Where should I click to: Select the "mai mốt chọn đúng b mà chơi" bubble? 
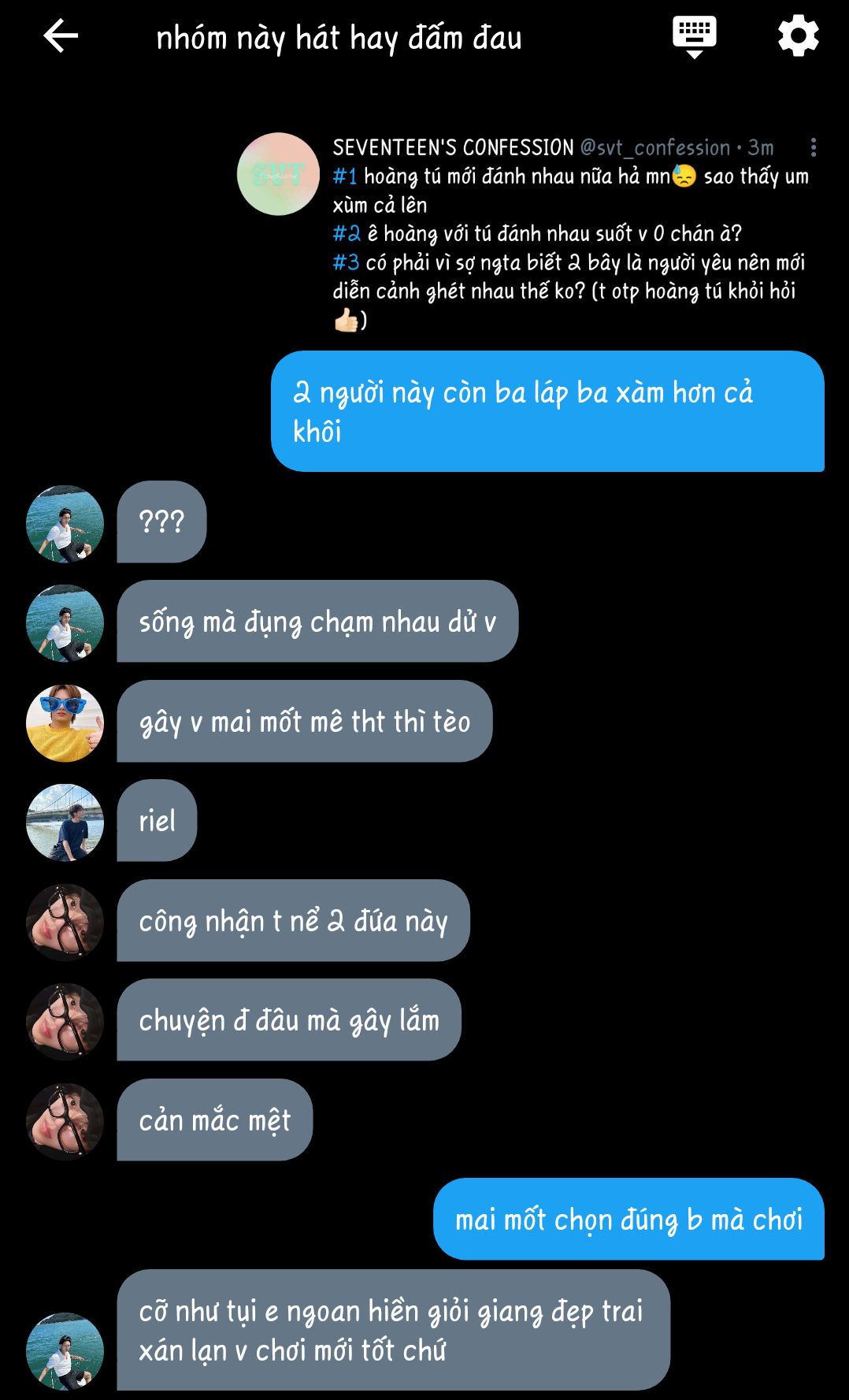[628, 1219]
